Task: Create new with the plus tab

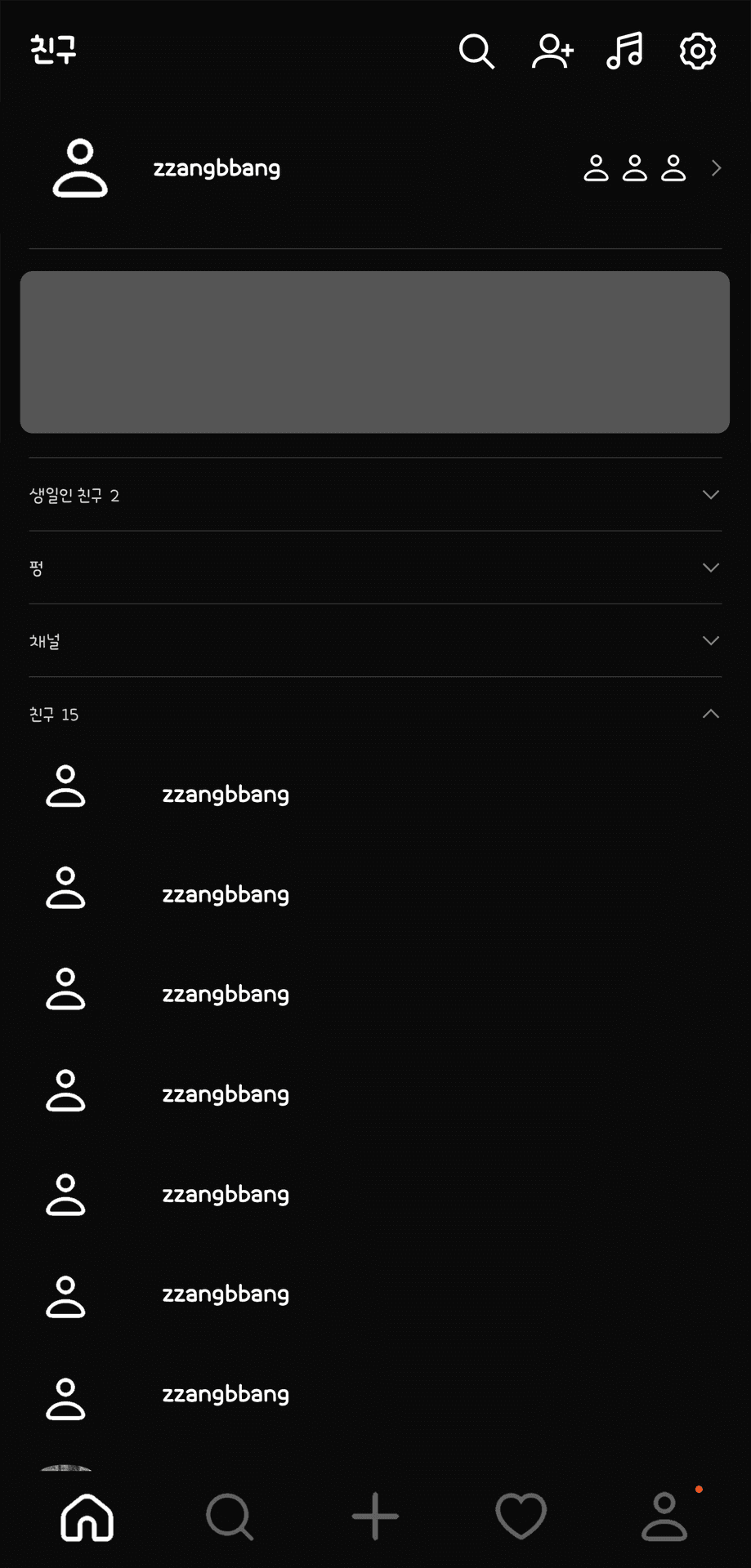Action: click(375, 1517)
